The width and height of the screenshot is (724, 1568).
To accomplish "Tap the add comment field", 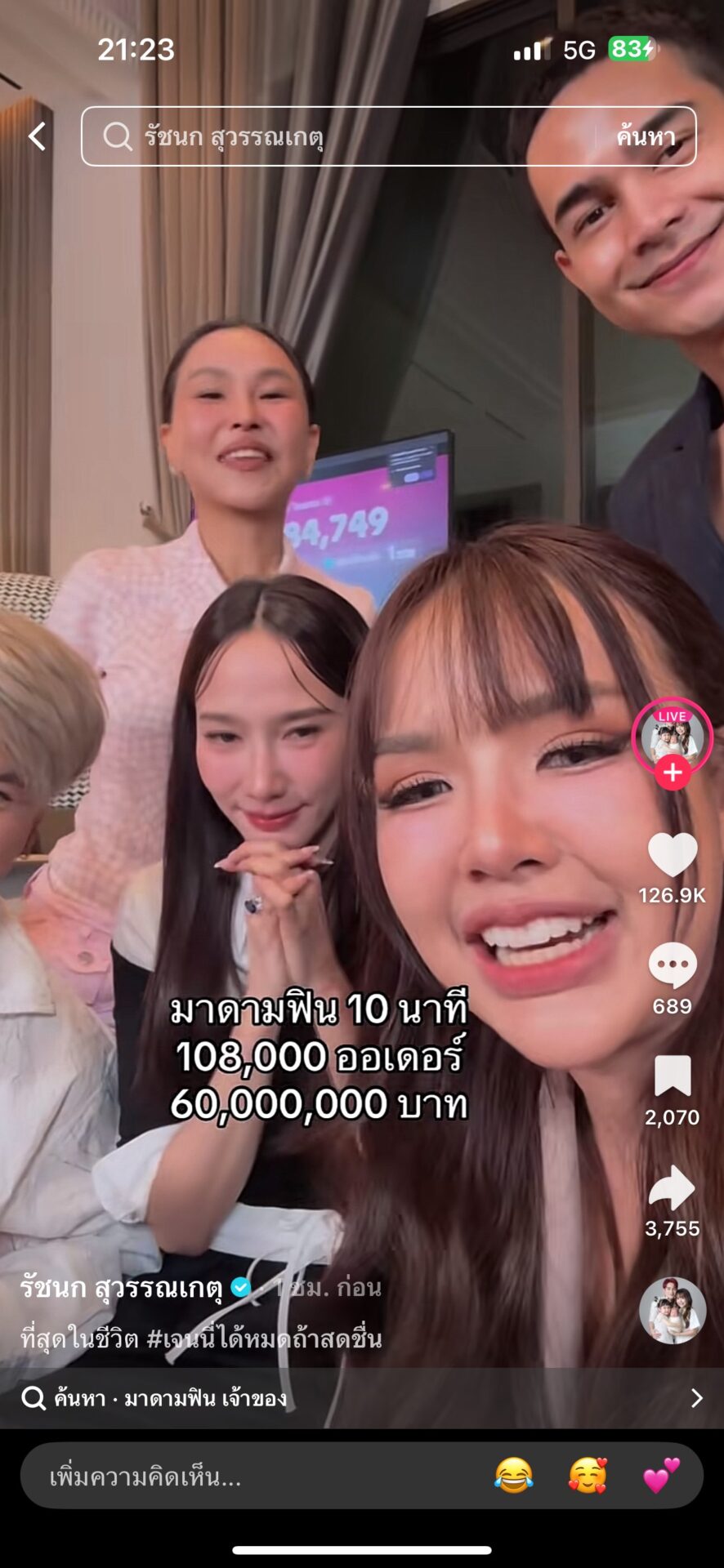I will pos(245,1477).
